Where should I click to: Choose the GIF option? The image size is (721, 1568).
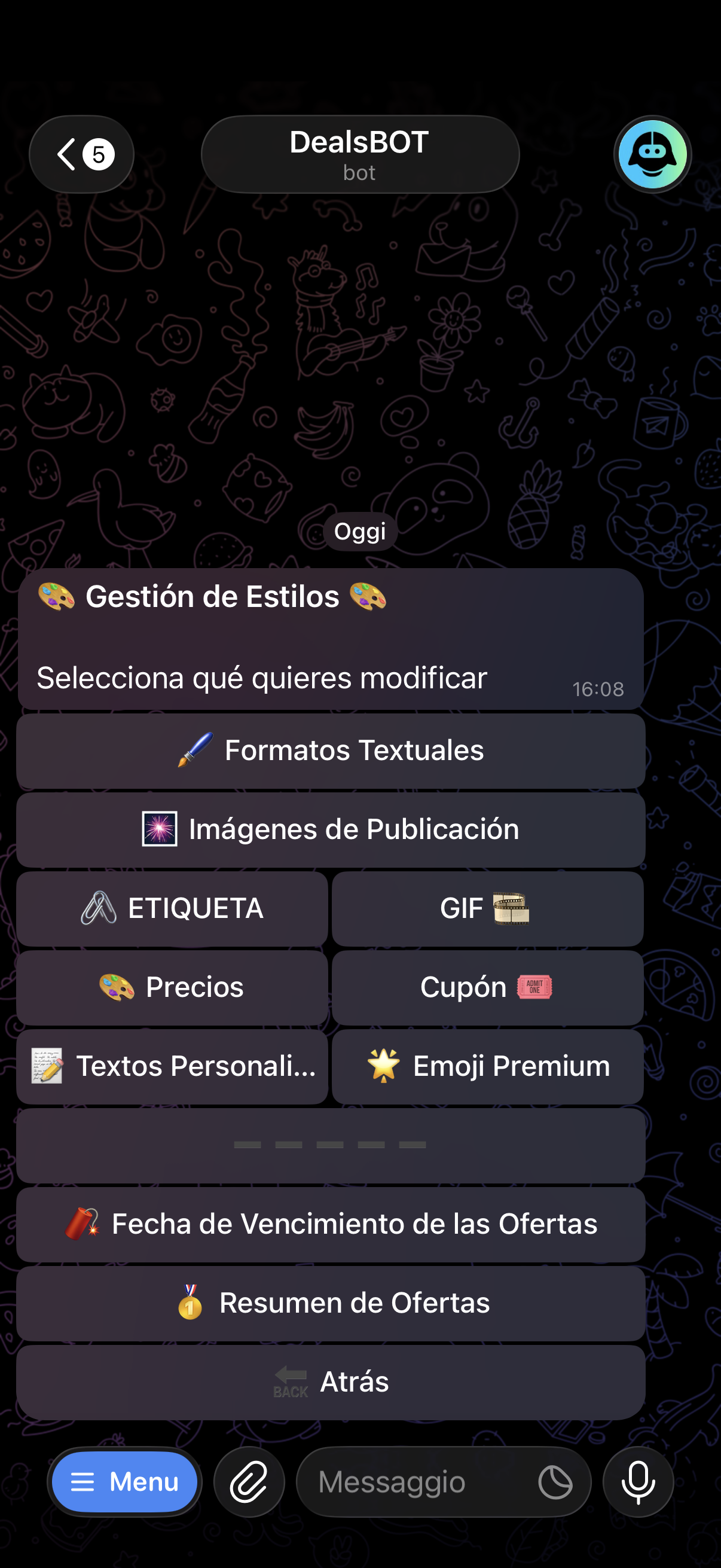(x=487, y=909)
